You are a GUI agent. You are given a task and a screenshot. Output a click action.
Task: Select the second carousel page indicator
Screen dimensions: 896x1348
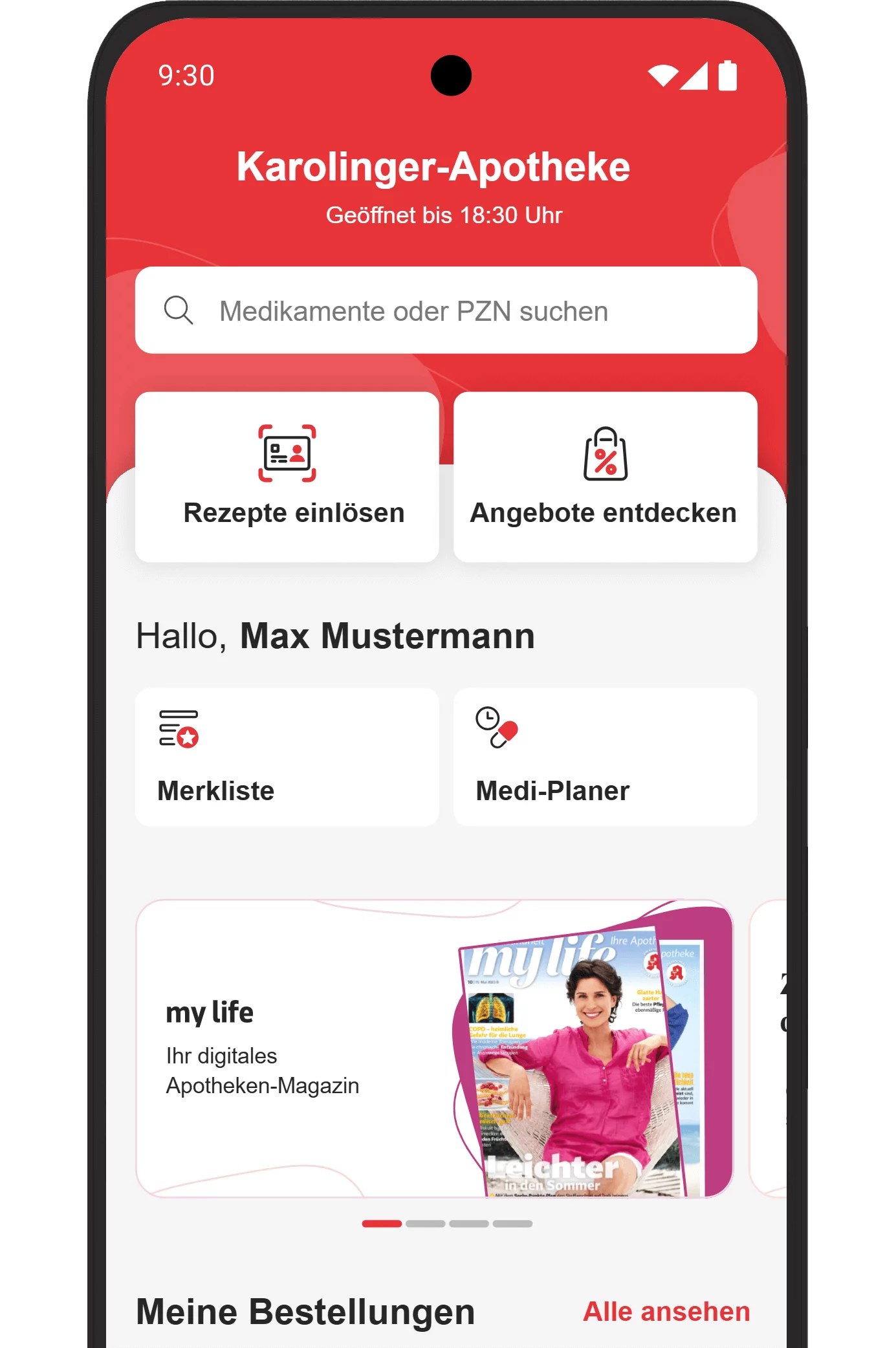coord(425,1224)
